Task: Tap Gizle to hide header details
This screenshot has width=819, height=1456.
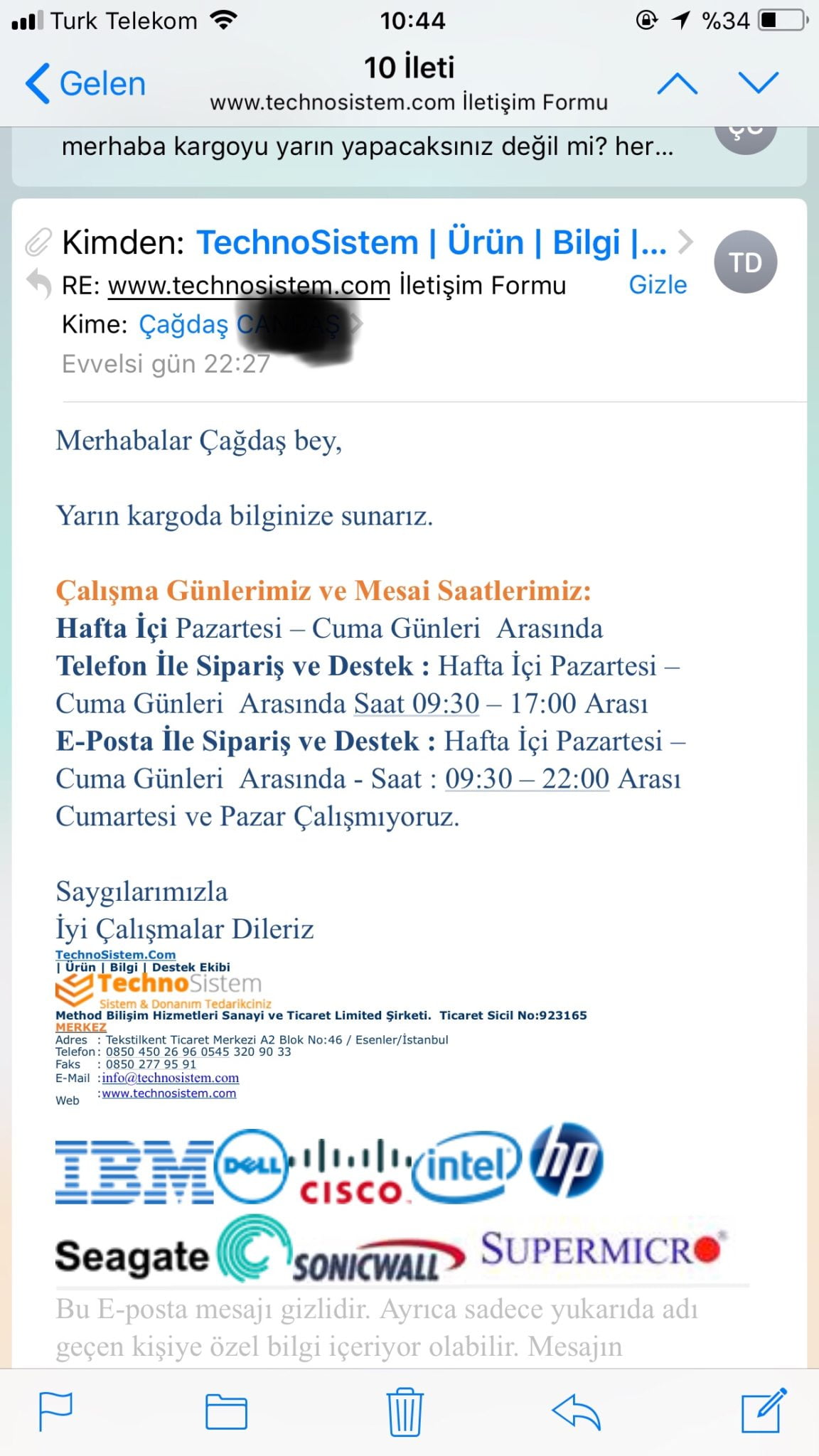Action: pos(658,284)
